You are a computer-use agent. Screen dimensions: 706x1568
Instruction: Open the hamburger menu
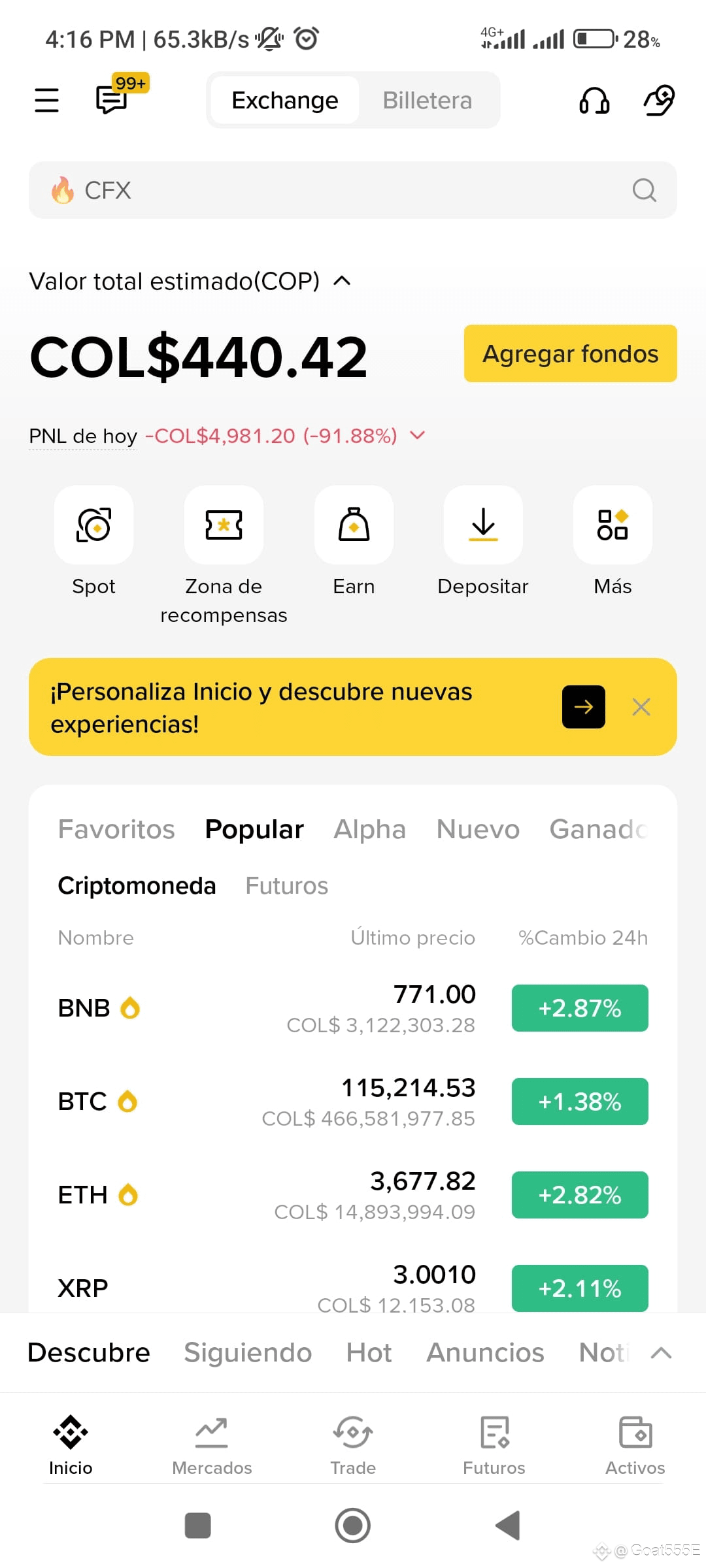coord(46,100)
